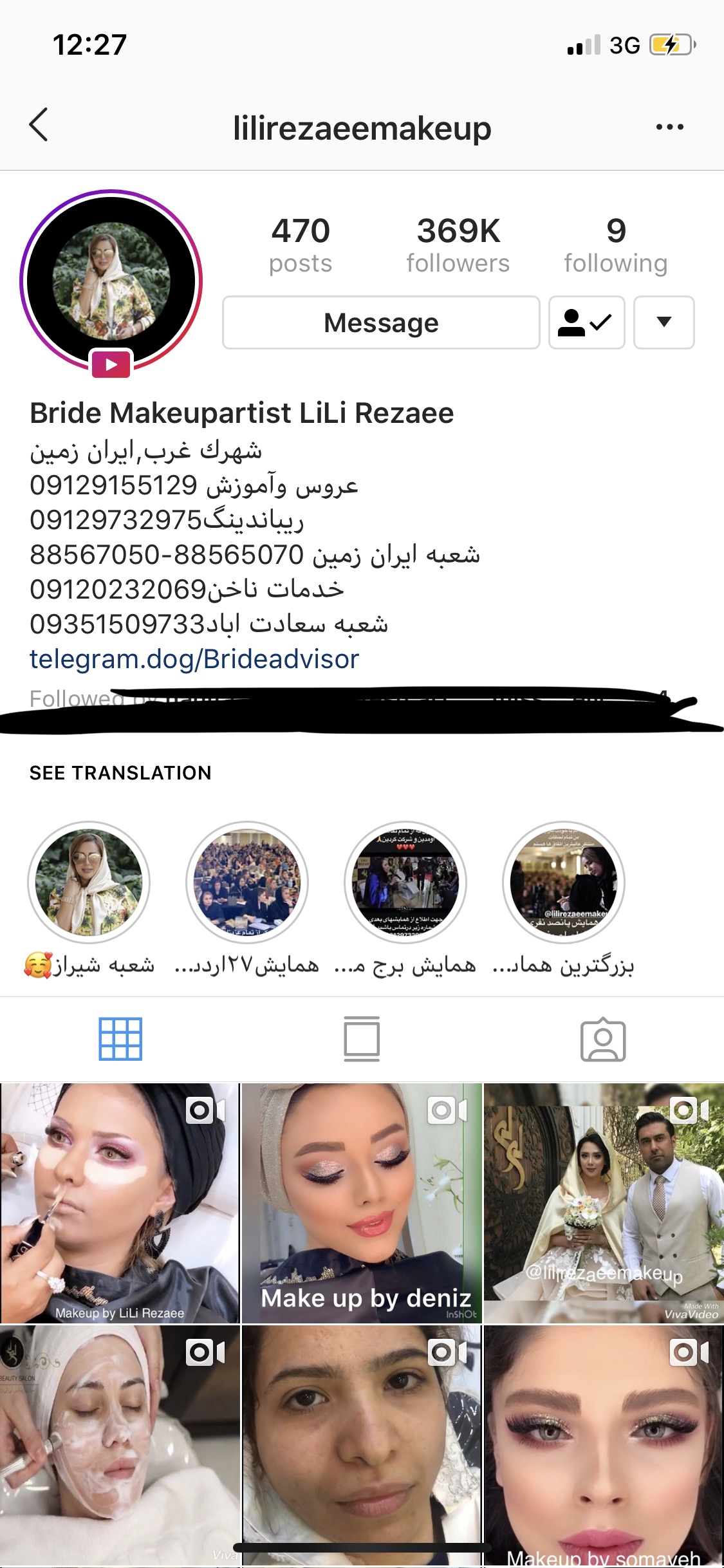Open the following status button

coord(586,322)
